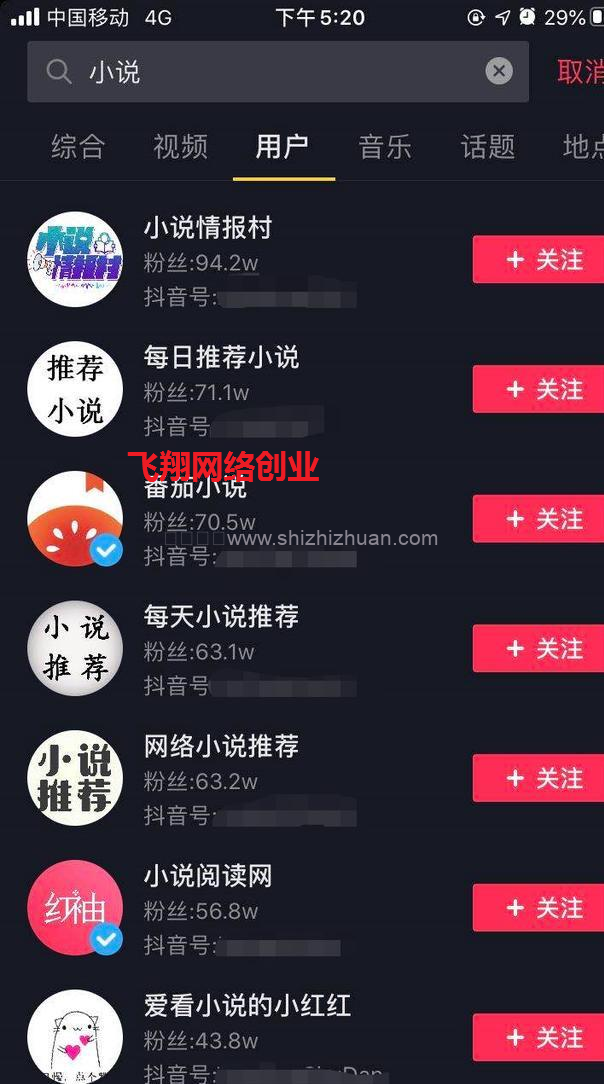This screenshot has width=604, height=1084.
Task: Switch to the 视频 tab
Action: pos(181,147)
